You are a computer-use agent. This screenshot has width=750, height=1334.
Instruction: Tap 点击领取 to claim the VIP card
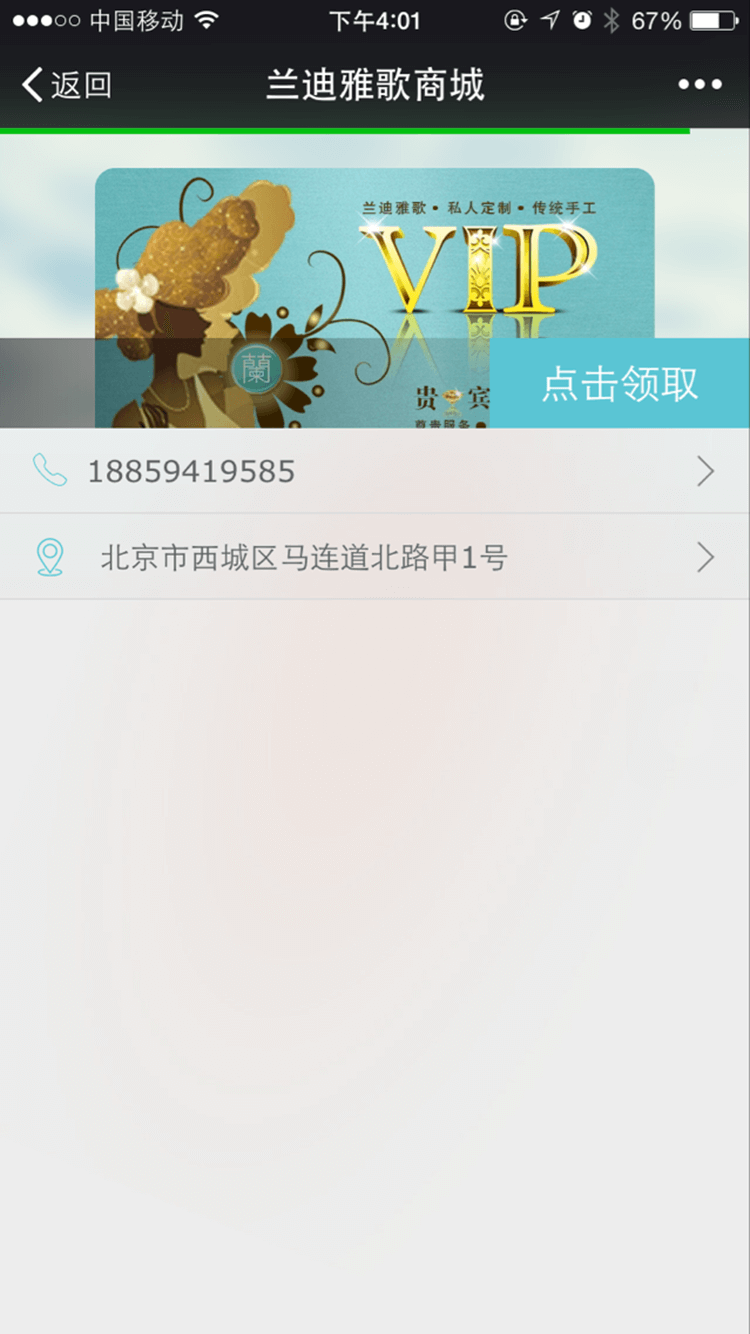(x=619, y=384)
